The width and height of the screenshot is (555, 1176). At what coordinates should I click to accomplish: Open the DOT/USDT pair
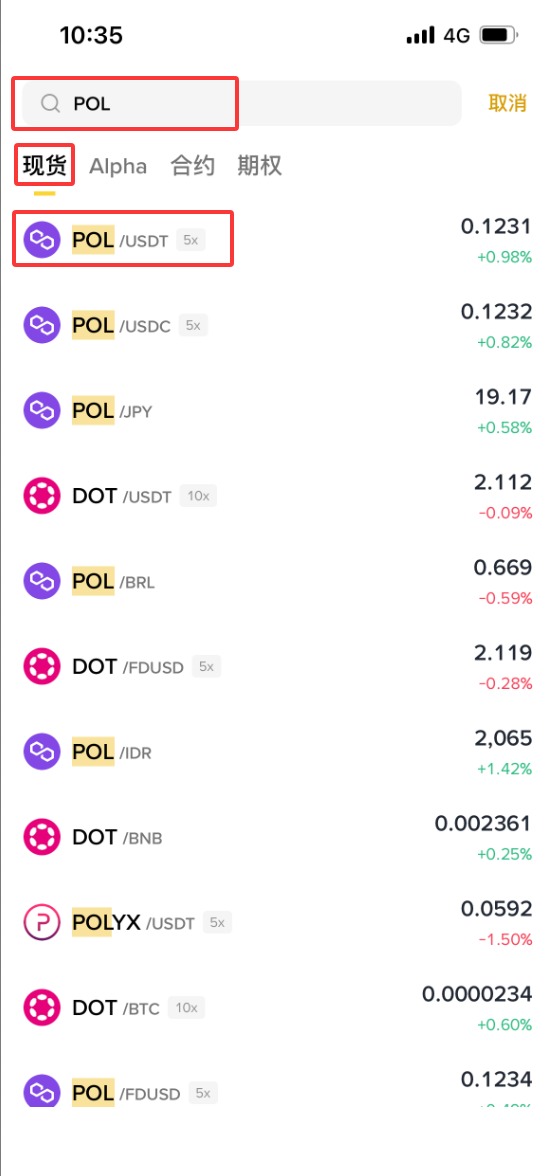(x=278, y=496)
